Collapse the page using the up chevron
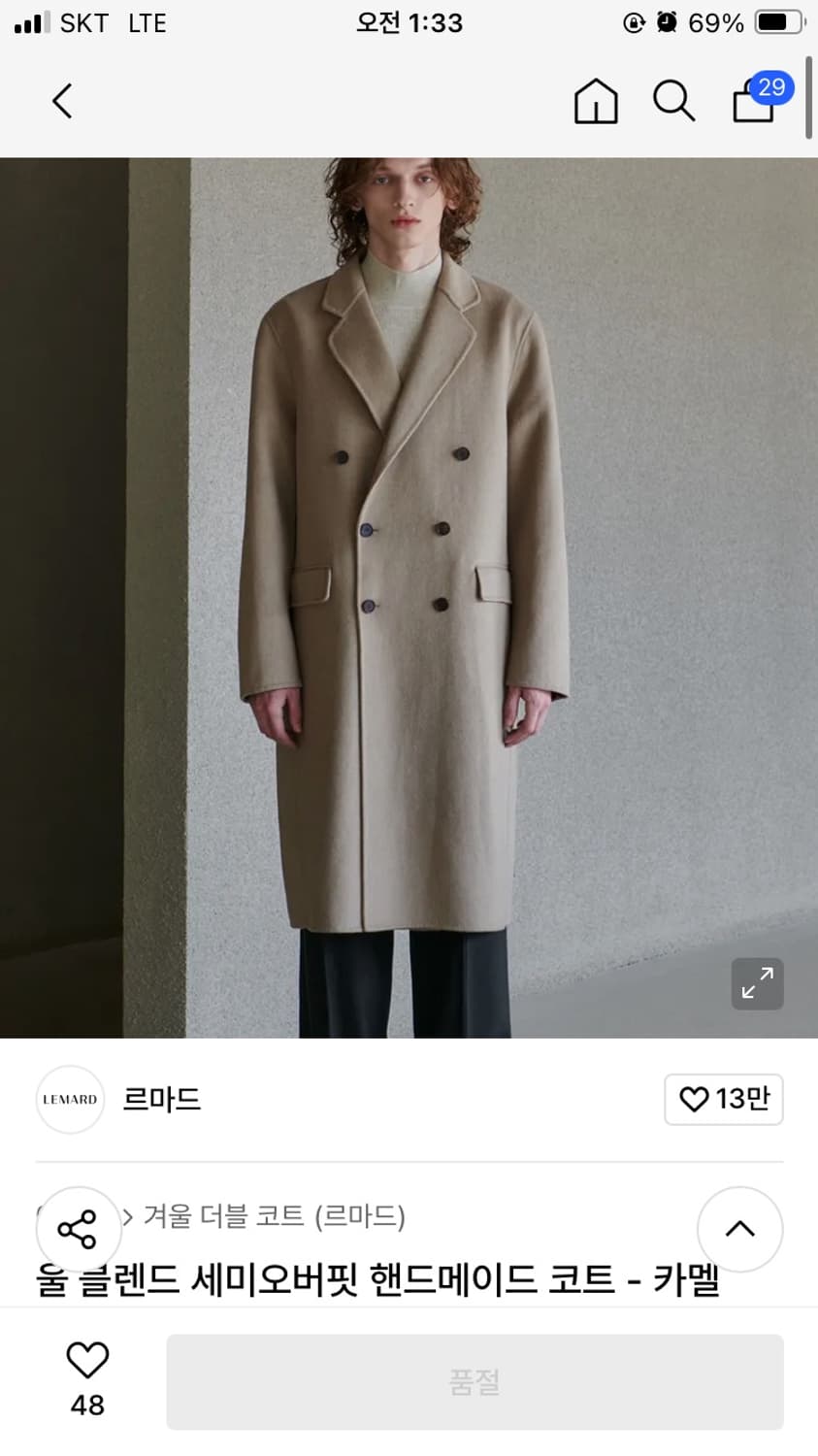The height and width of the screenshot is (1456, 818). 739,1229
